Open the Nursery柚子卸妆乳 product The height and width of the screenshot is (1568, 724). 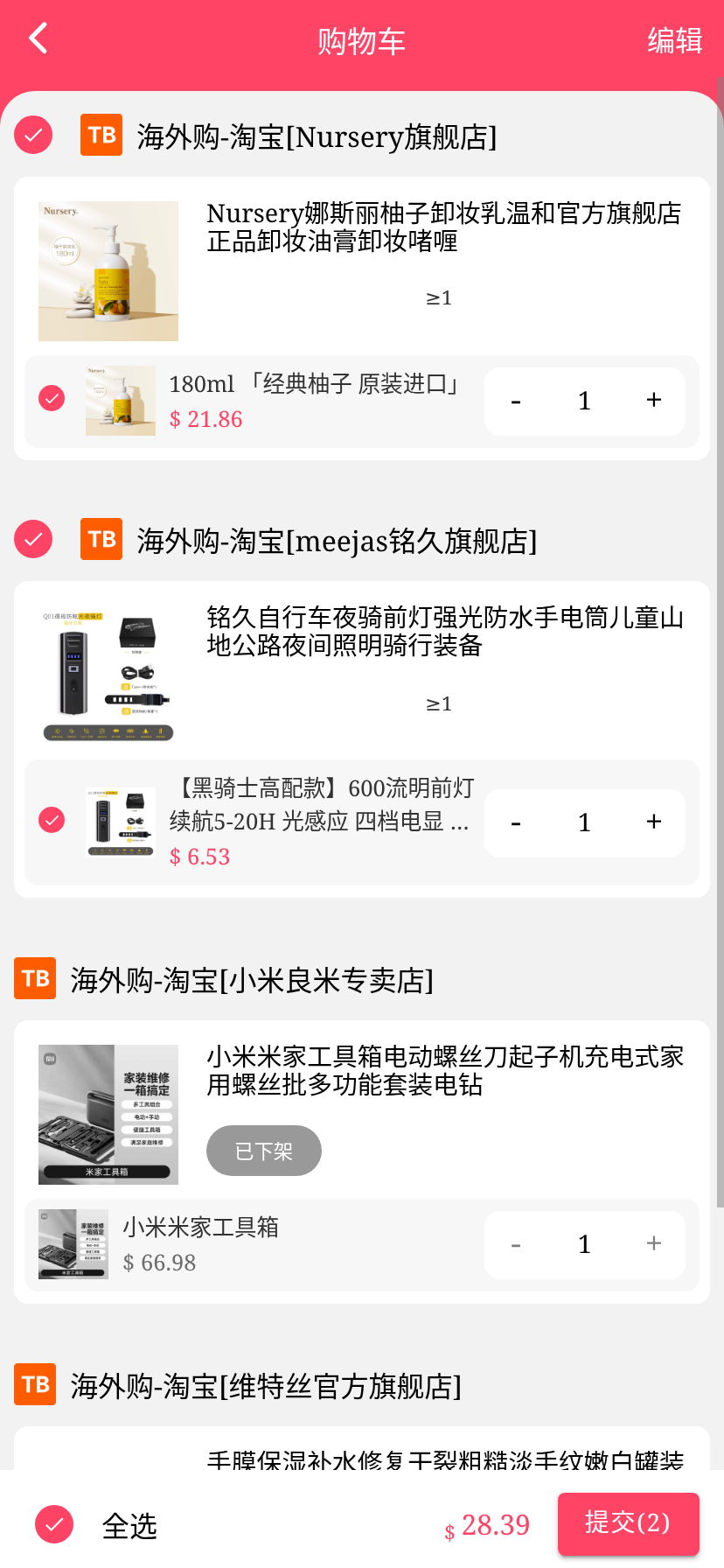pos(443,227)
